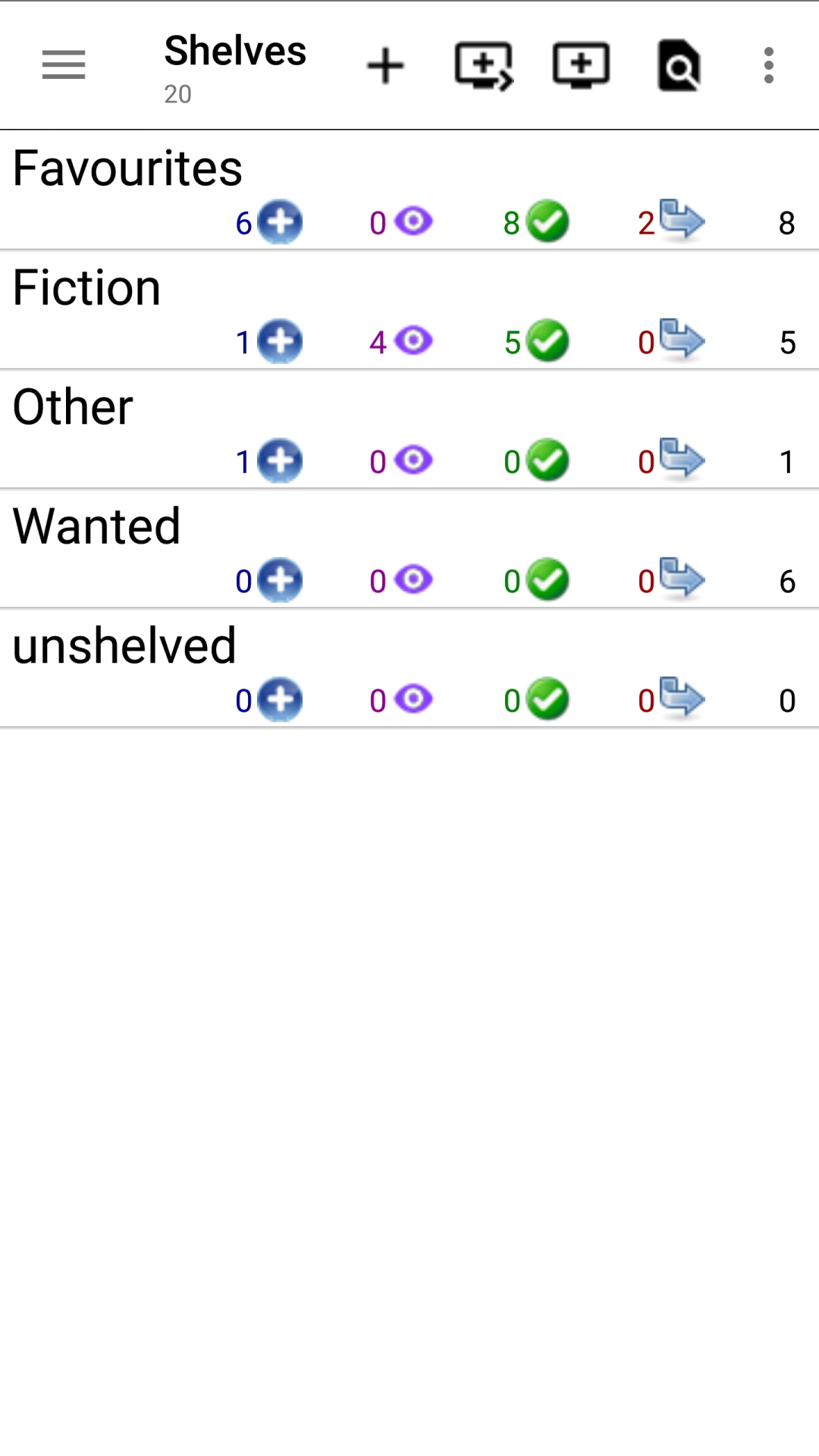
Task: Open the Favourites shelf
Action: tap(127, 168)
